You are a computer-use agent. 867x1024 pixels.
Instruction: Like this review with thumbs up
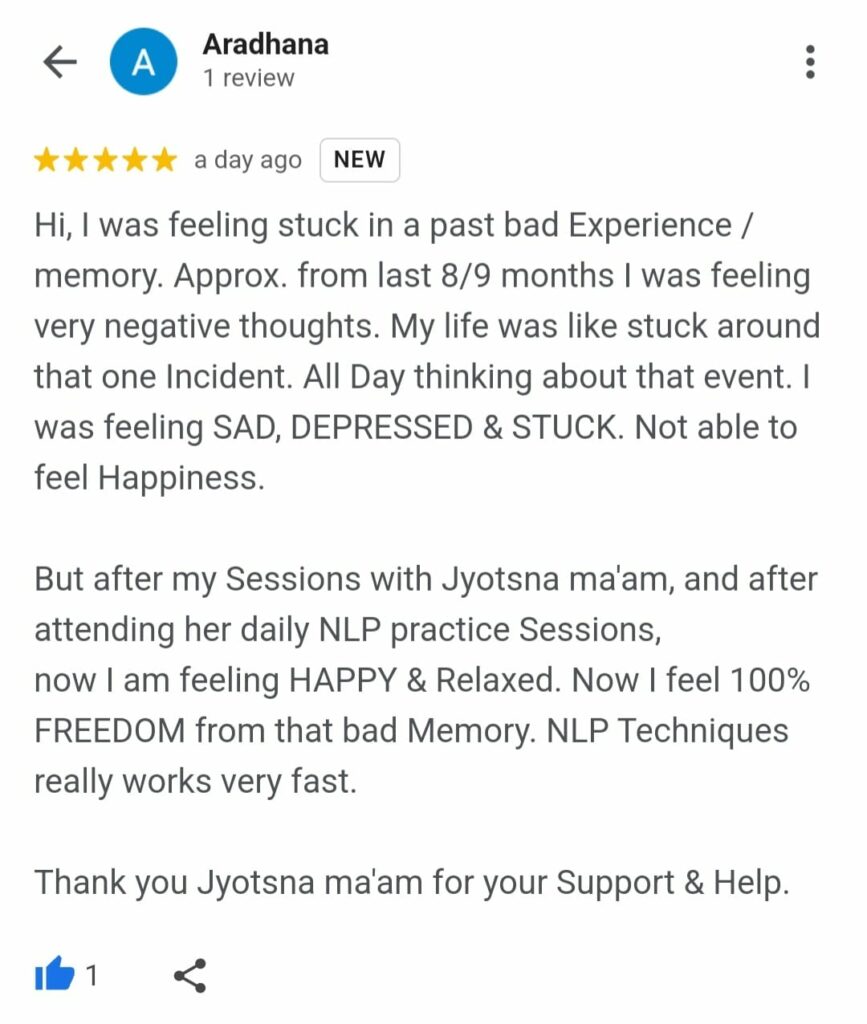point(55,974)
